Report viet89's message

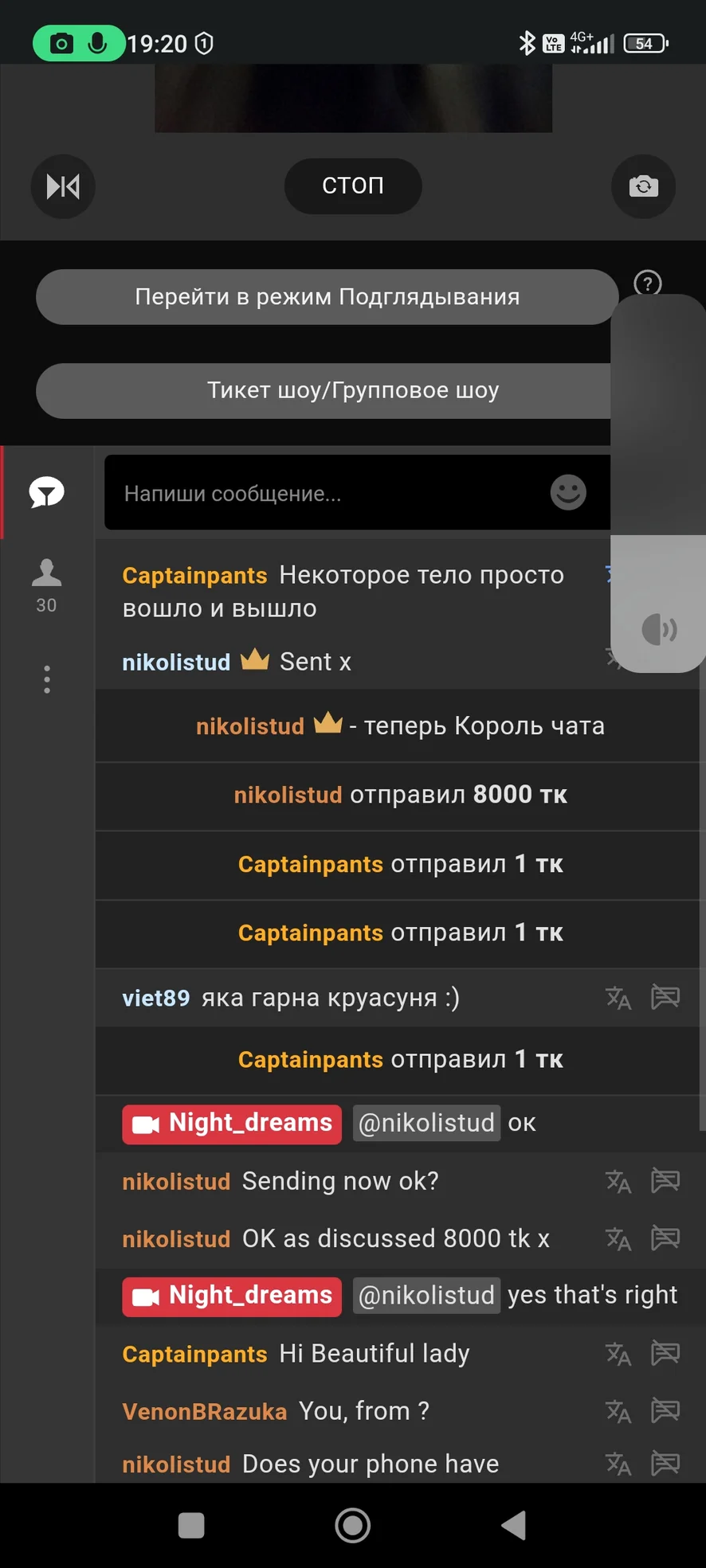point(665,997)
